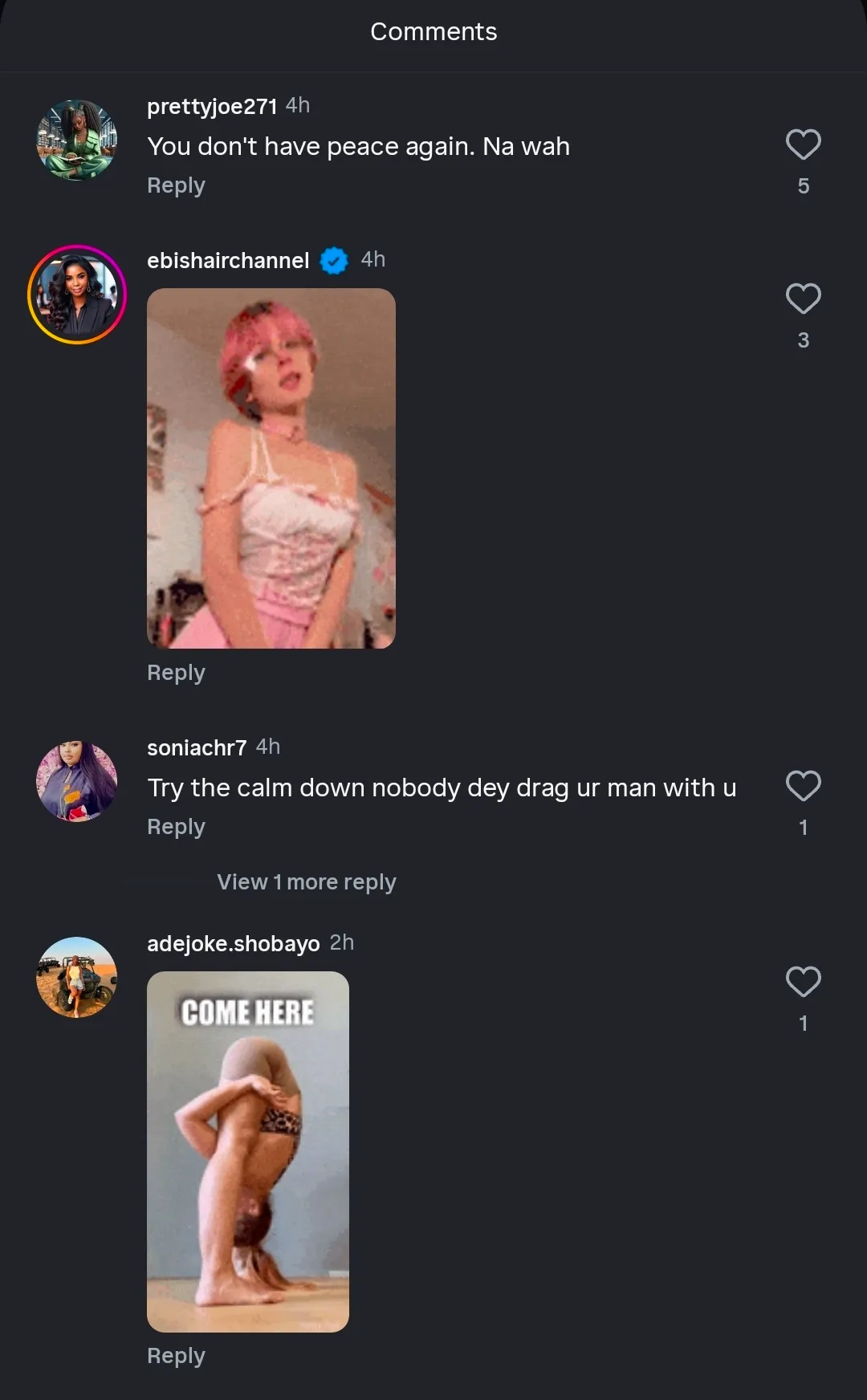
Task: Reply to prettyjoe271's comment
Action: (176, 185)
